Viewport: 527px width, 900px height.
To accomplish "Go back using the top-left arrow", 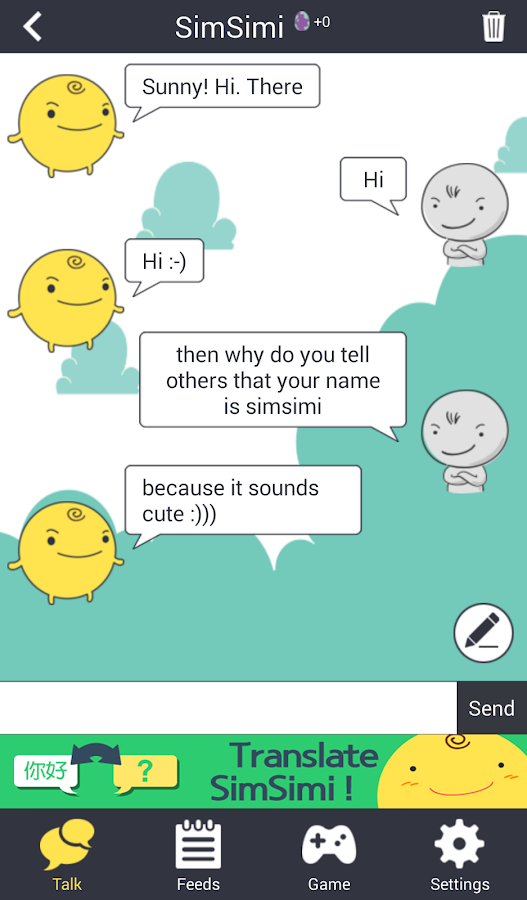I will click(33, 26).
